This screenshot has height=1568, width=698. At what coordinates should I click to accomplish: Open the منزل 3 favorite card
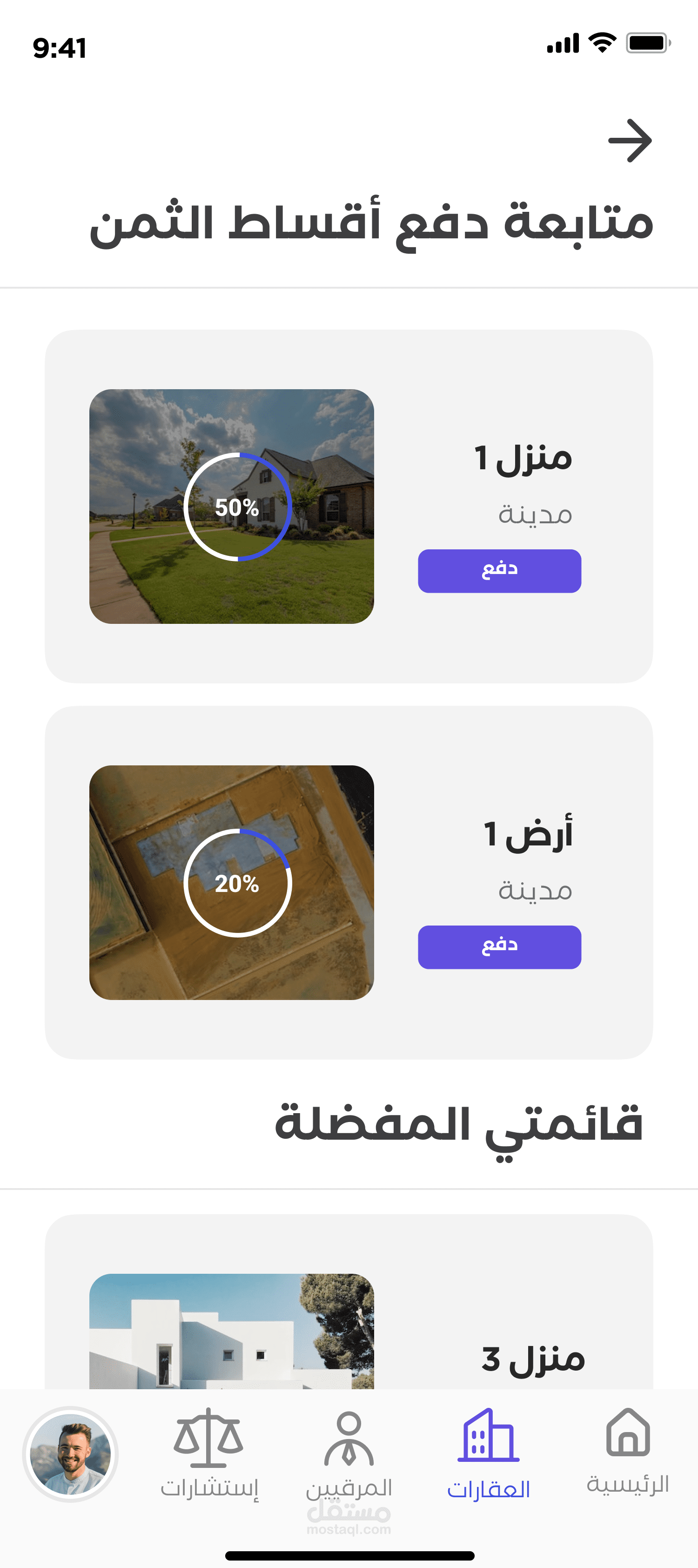349,1333
